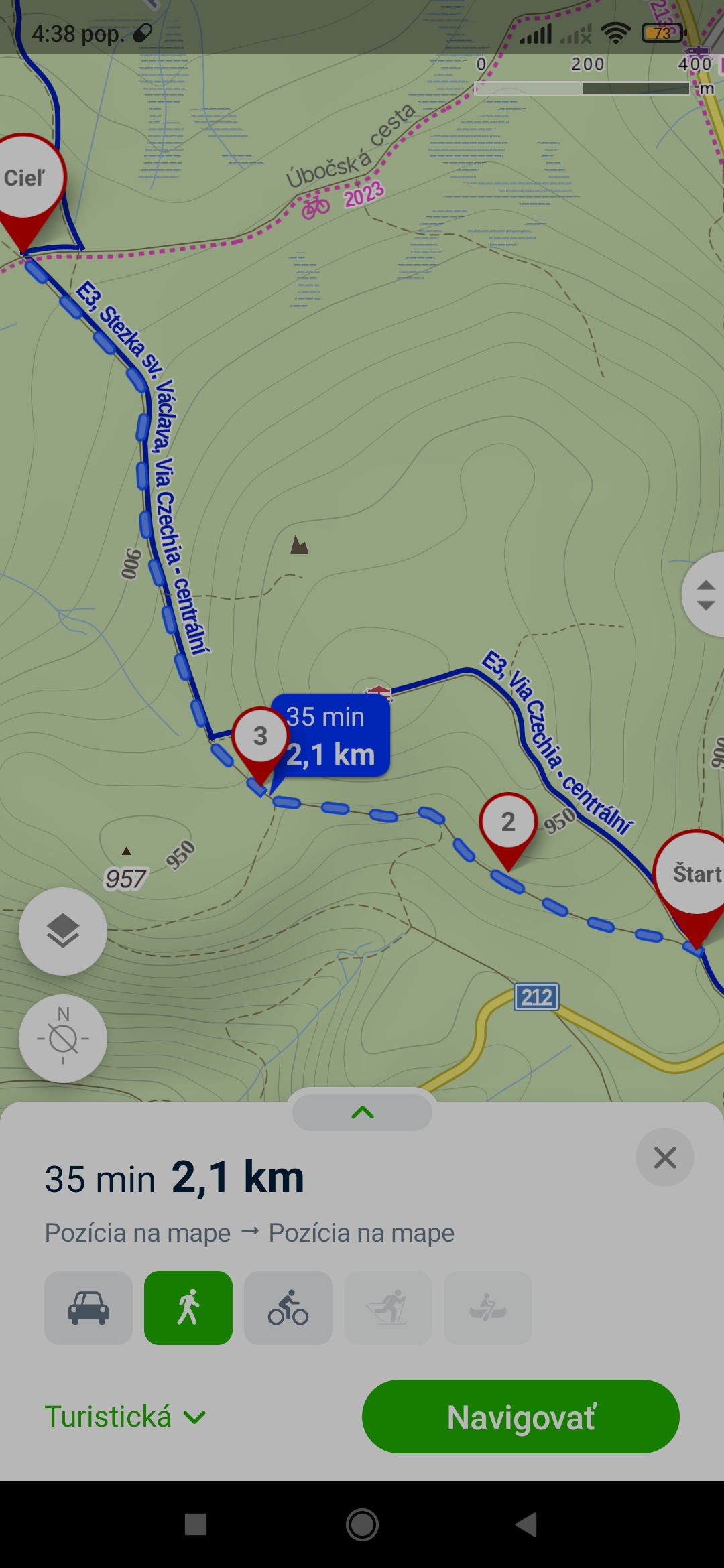Viewport: 724px width, 1568px height.
Task: Go to the home screen via the home button
Action: click(362, 1524)
